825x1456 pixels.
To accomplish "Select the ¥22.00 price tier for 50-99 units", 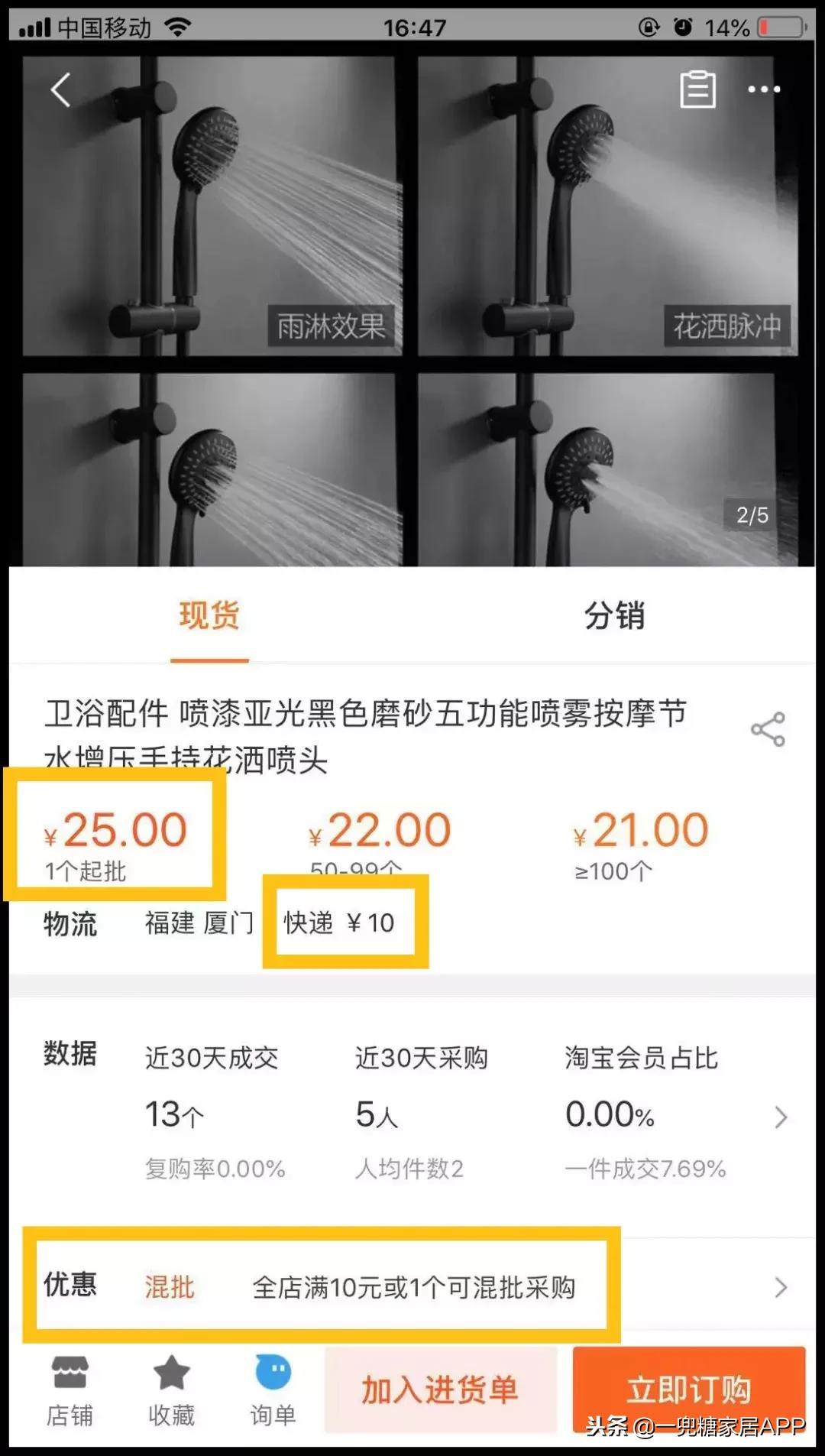I will tap(378, 831).
